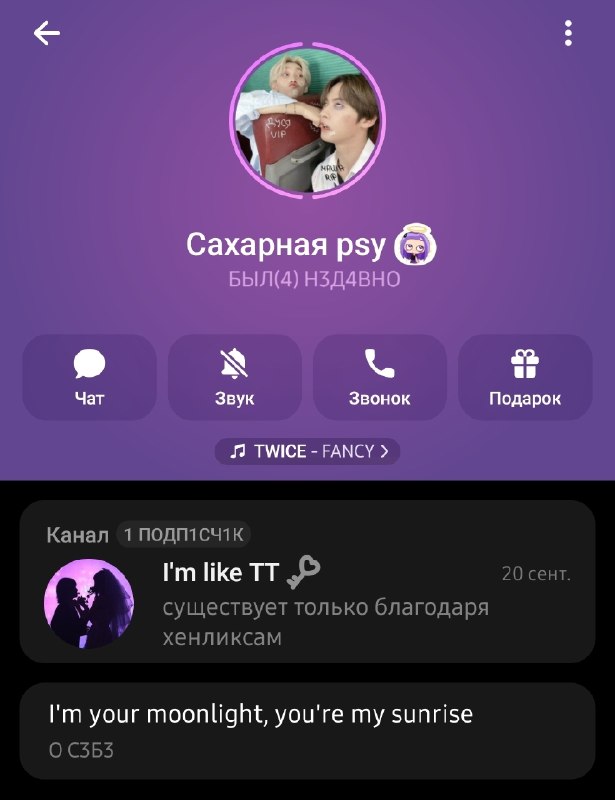Open the TWICE - FANCY music chip
Viewport: 615px width, 800px height.
point(307,452)
